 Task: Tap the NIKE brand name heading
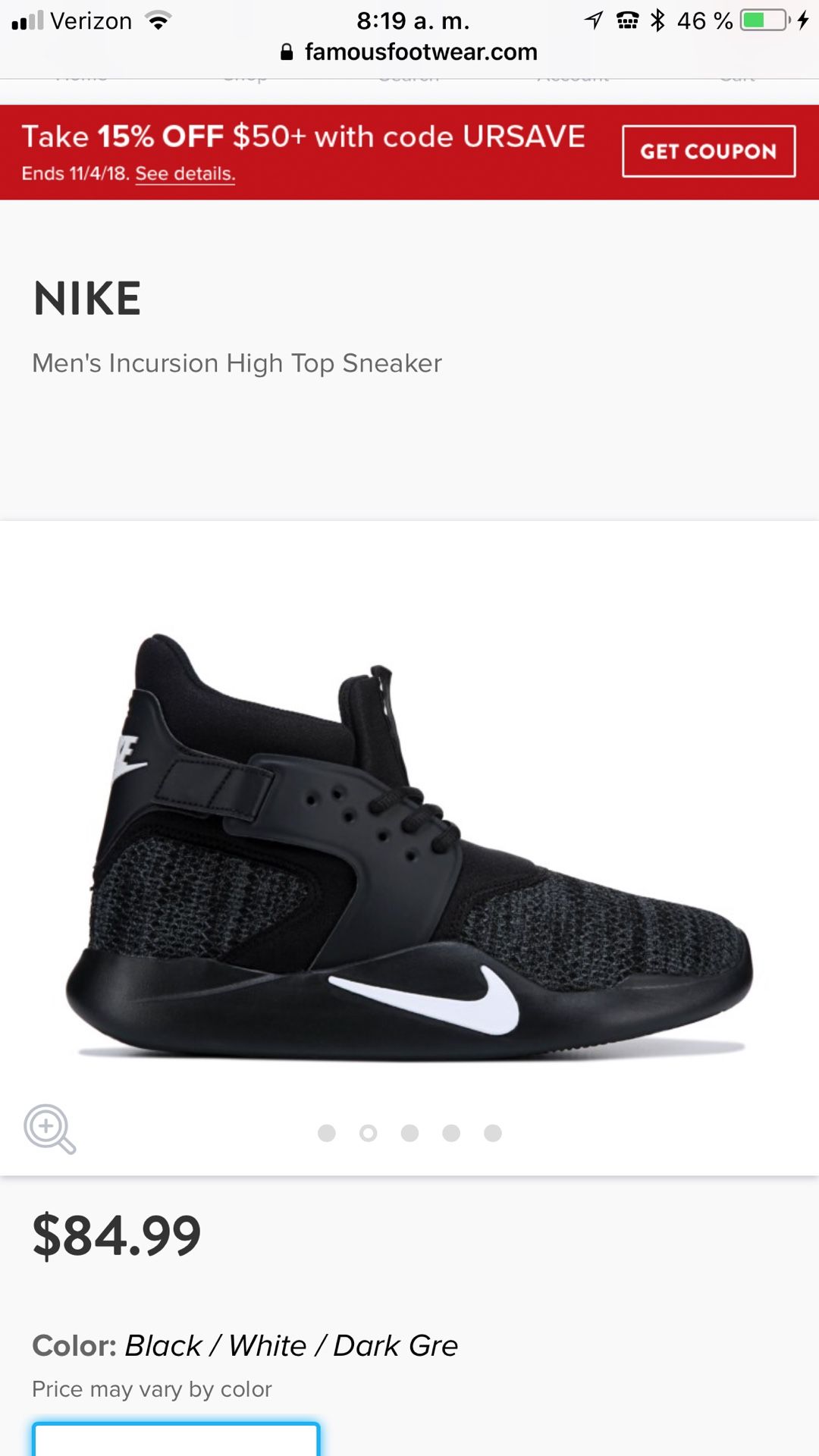tap(86, 298)
